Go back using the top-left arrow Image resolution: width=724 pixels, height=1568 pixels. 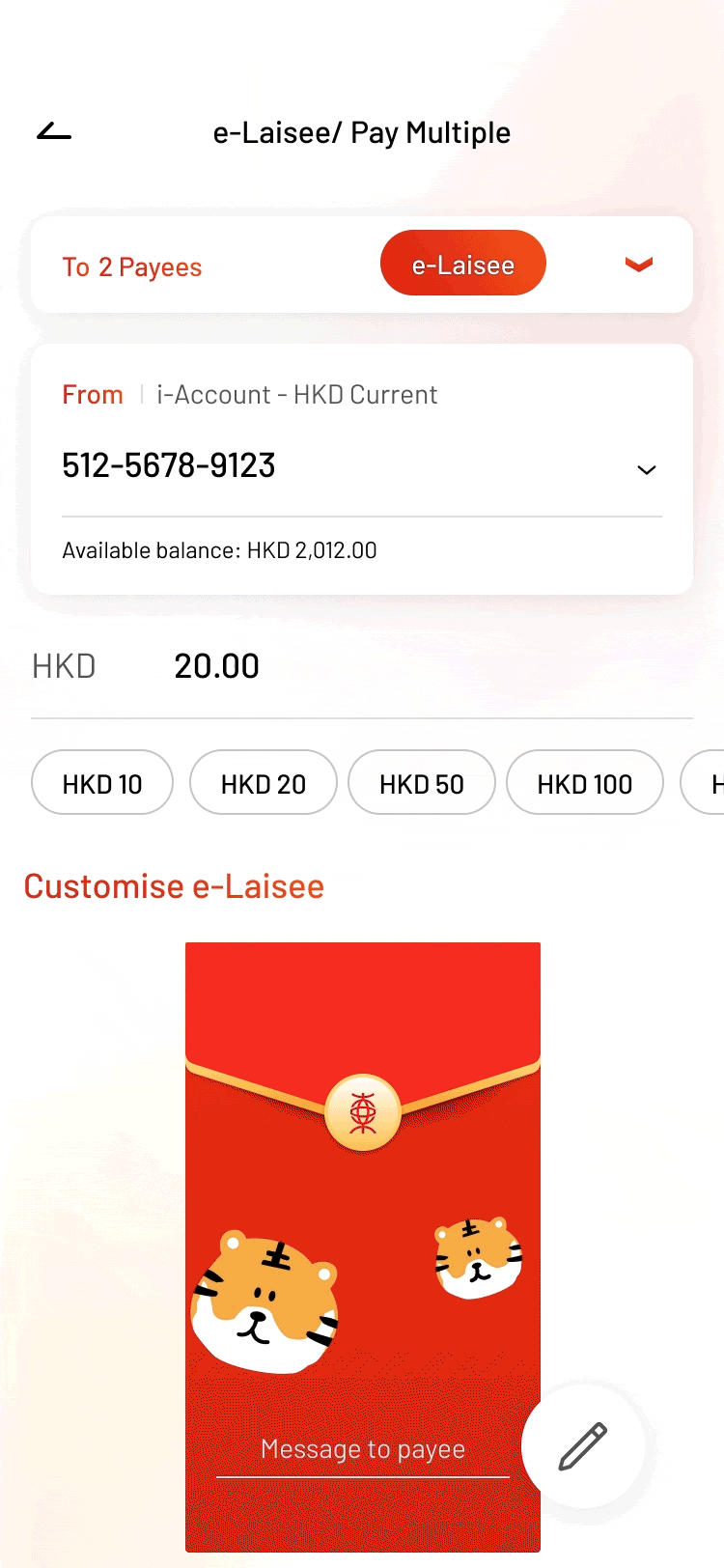pyautogui.click(x=55, y=132)
